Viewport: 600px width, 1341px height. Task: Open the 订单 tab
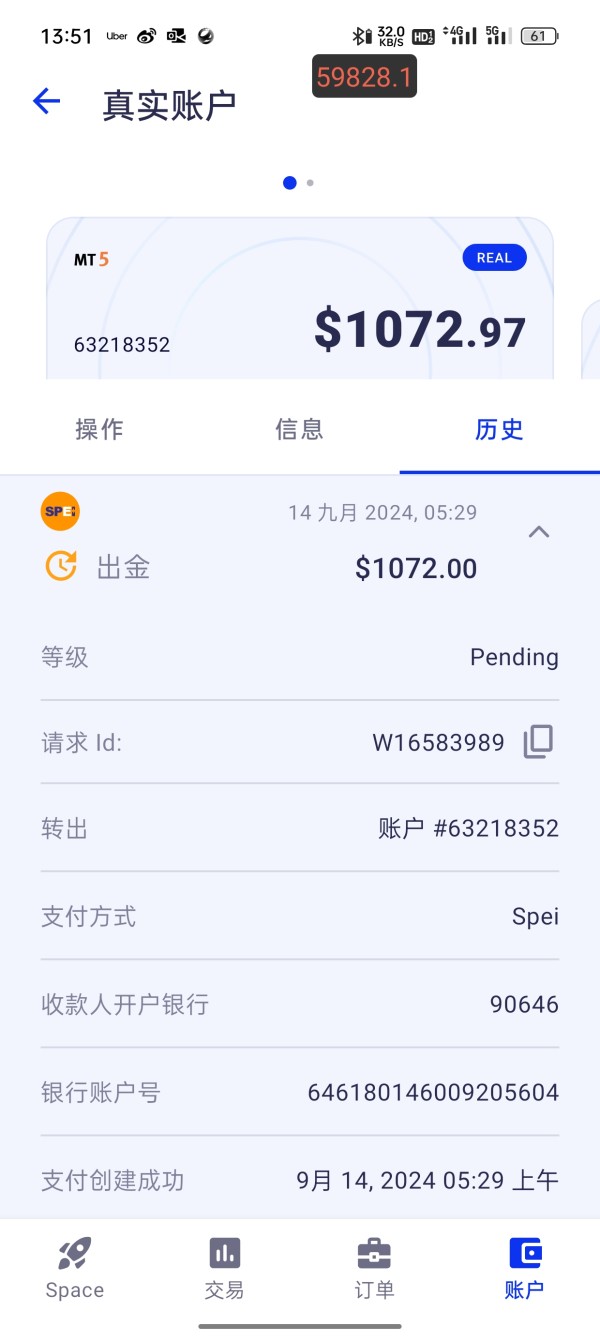pos(374,1268)
